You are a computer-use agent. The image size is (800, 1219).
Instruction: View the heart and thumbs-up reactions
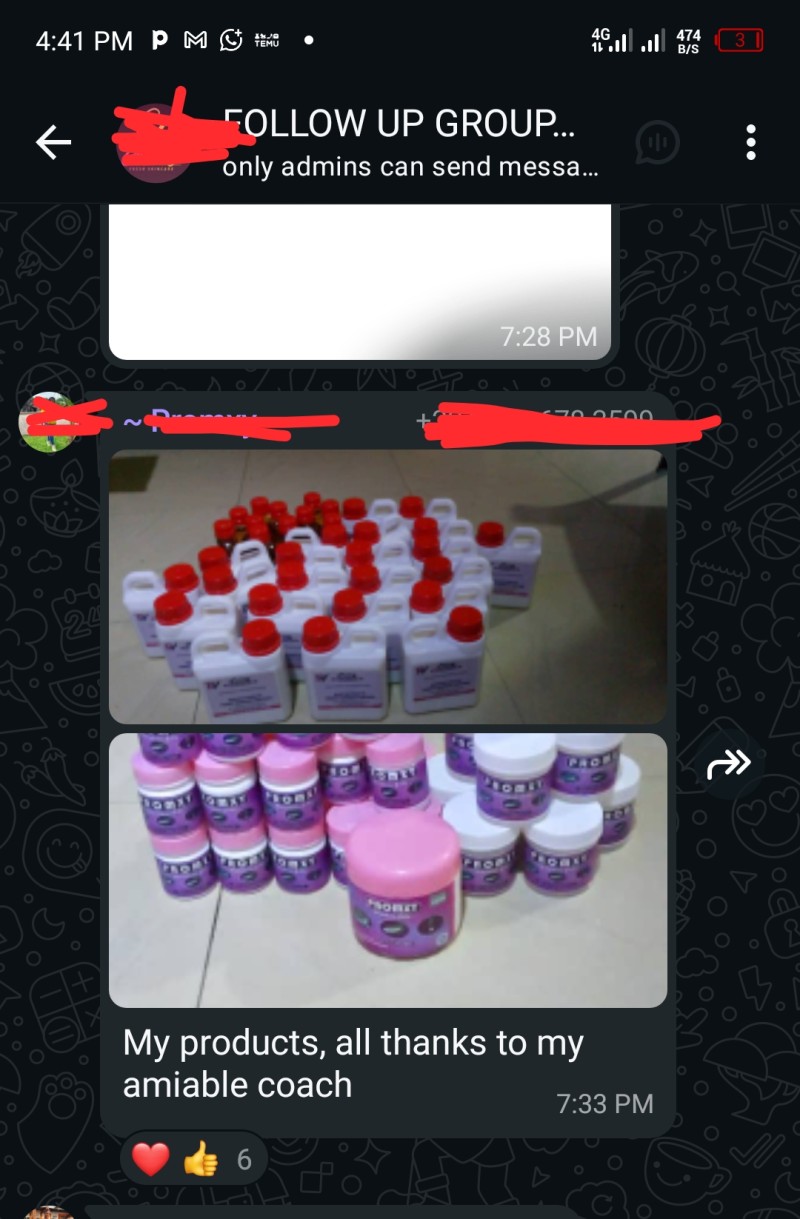pos(194,1160)
